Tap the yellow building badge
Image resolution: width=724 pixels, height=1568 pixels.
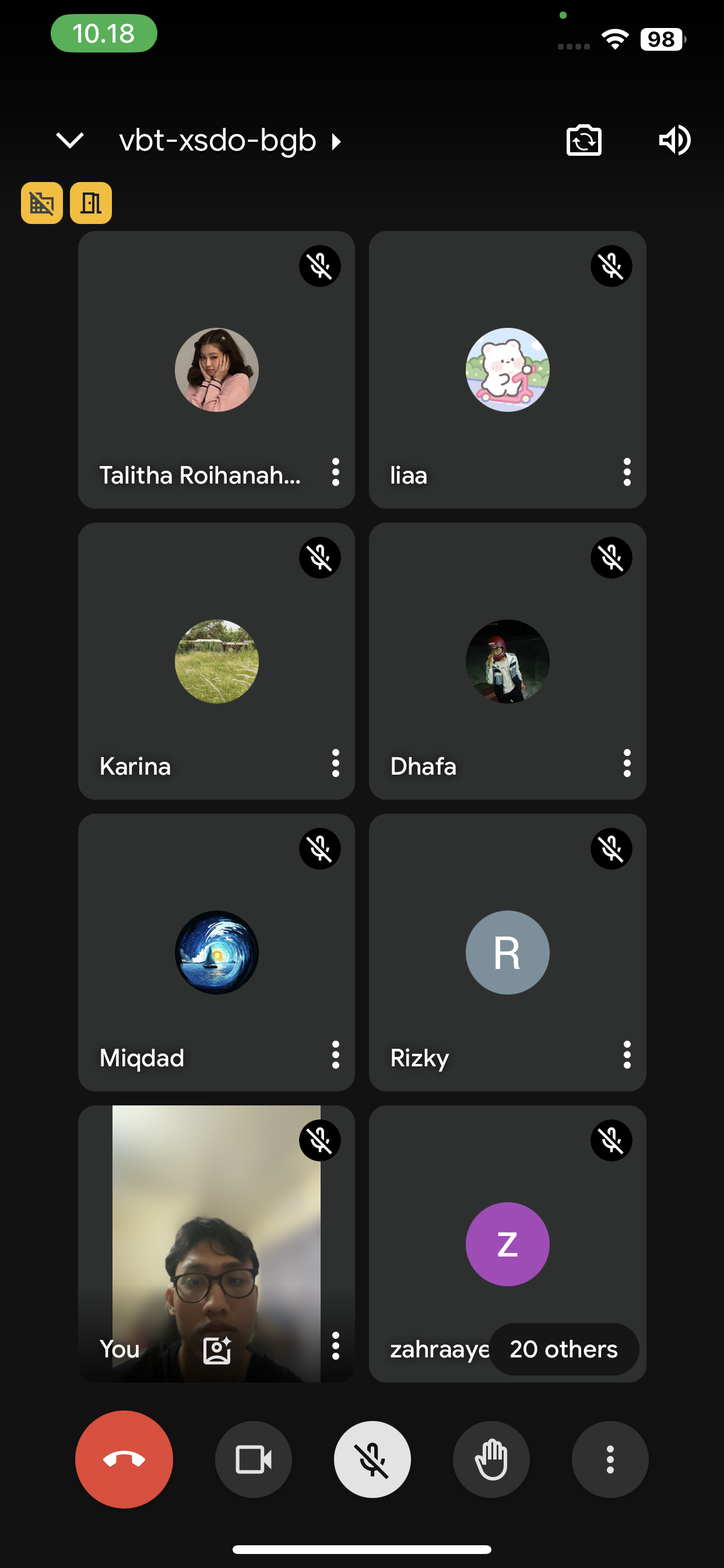[91, 202]
